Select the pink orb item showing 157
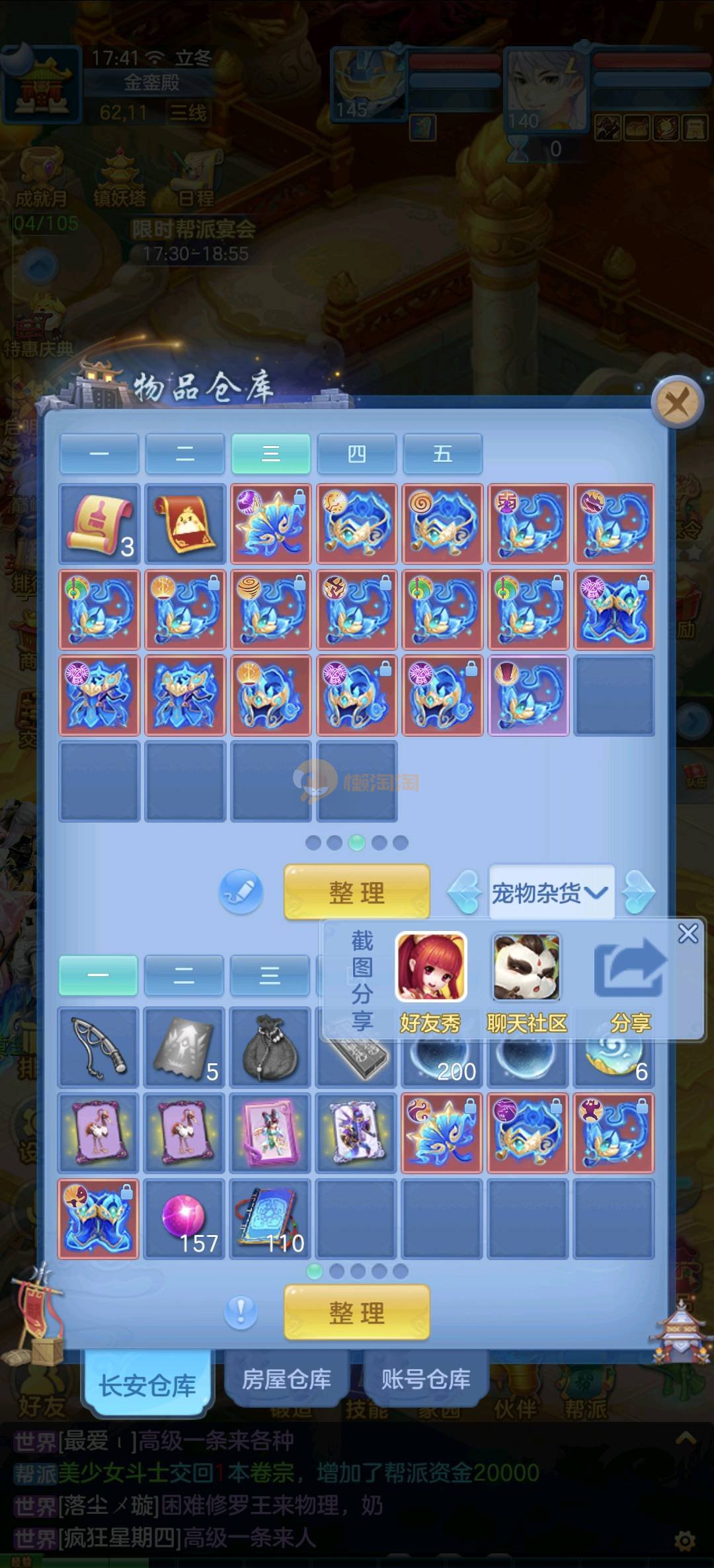714x1568 pixels. 184,1219
